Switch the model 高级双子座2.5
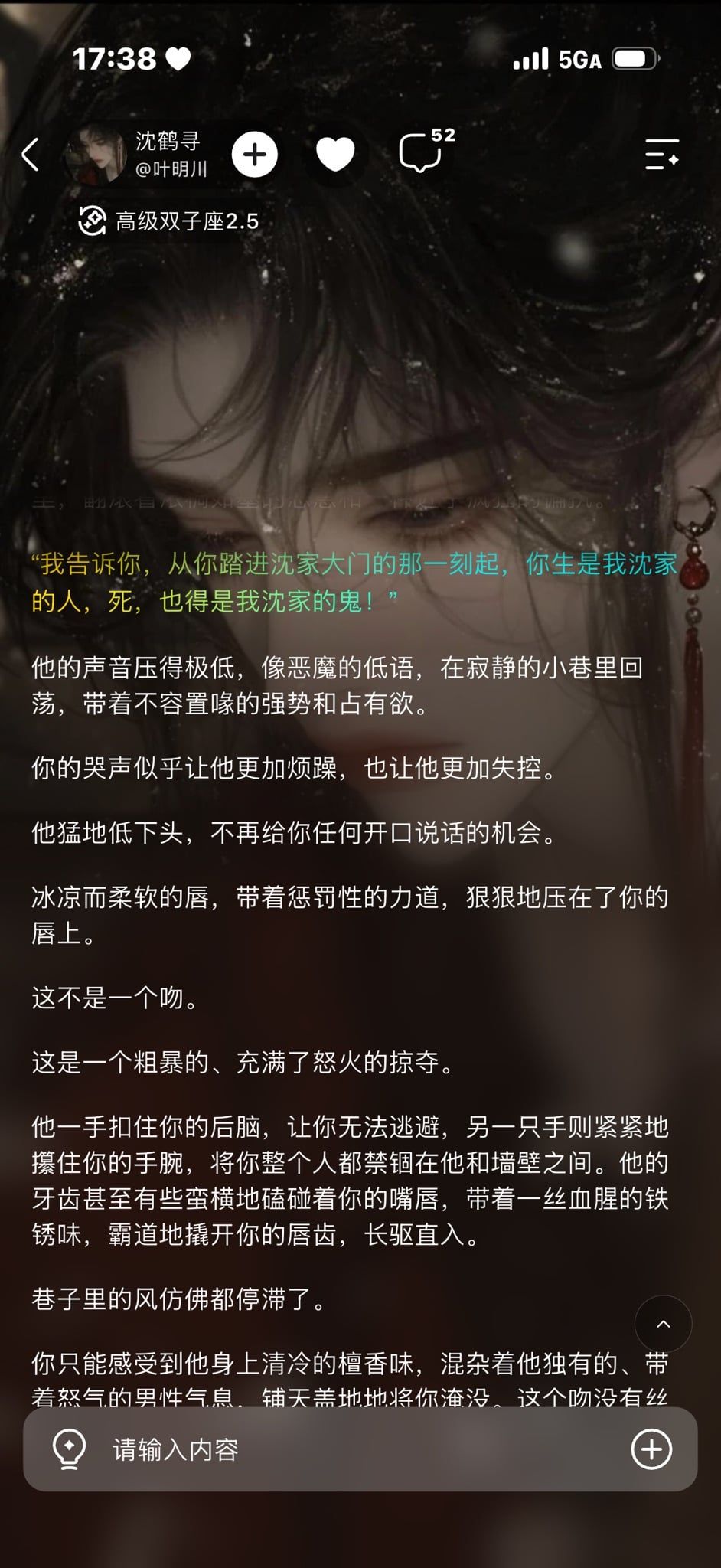 (x=169, y=222)
